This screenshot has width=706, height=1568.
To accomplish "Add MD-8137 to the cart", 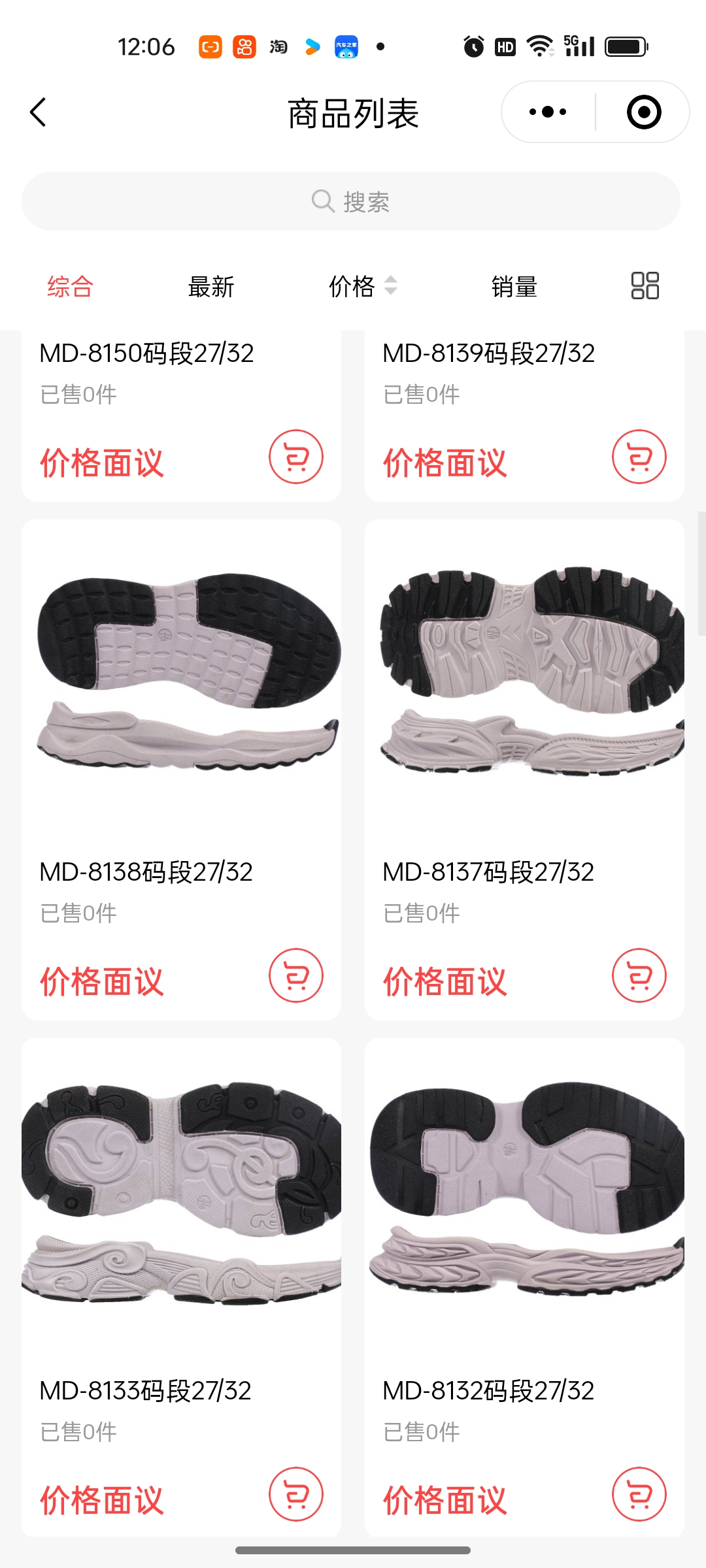I will [x=639, y=975].
